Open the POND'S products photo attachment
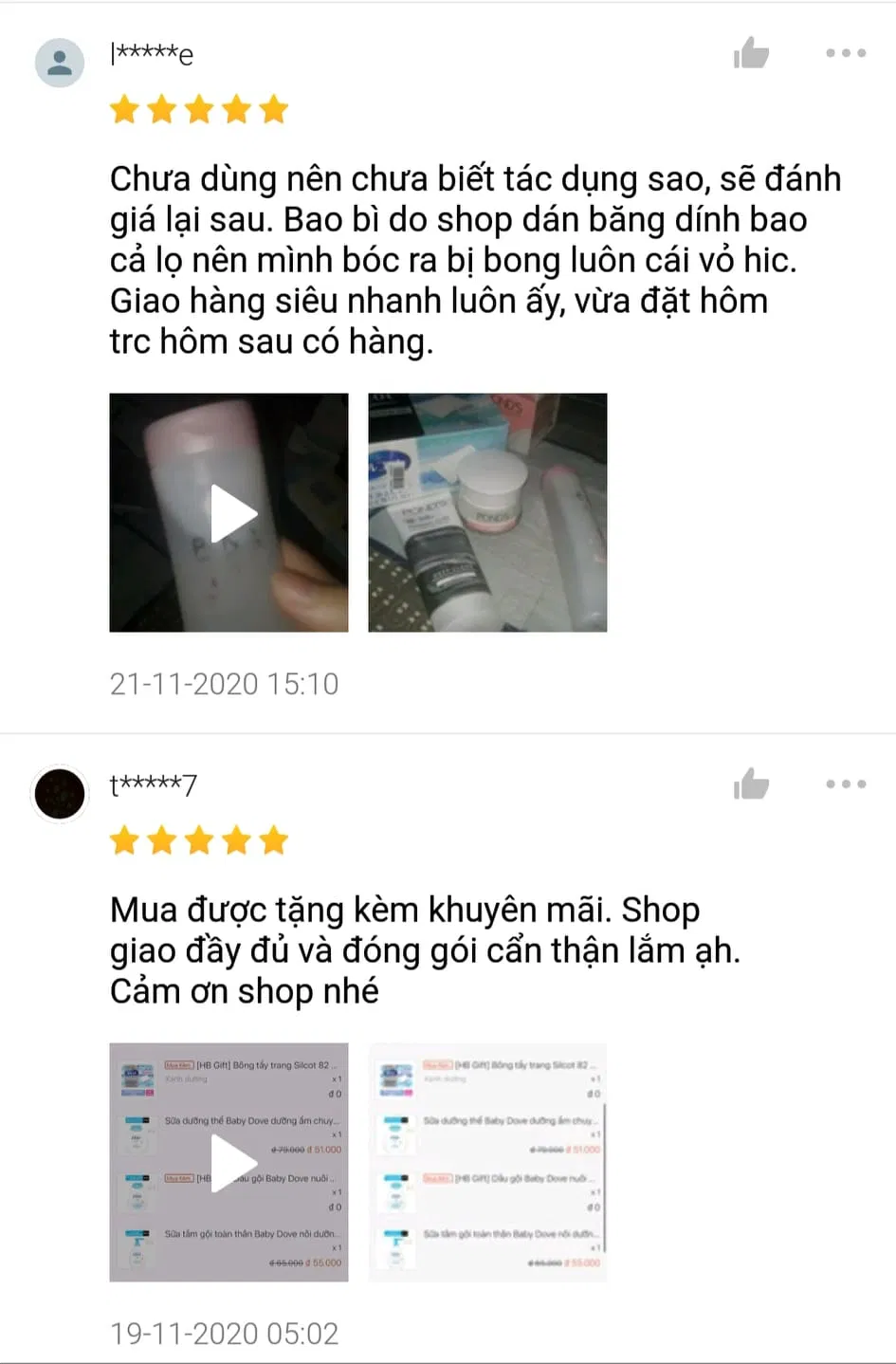896x1364 pixels. (487, 512)
